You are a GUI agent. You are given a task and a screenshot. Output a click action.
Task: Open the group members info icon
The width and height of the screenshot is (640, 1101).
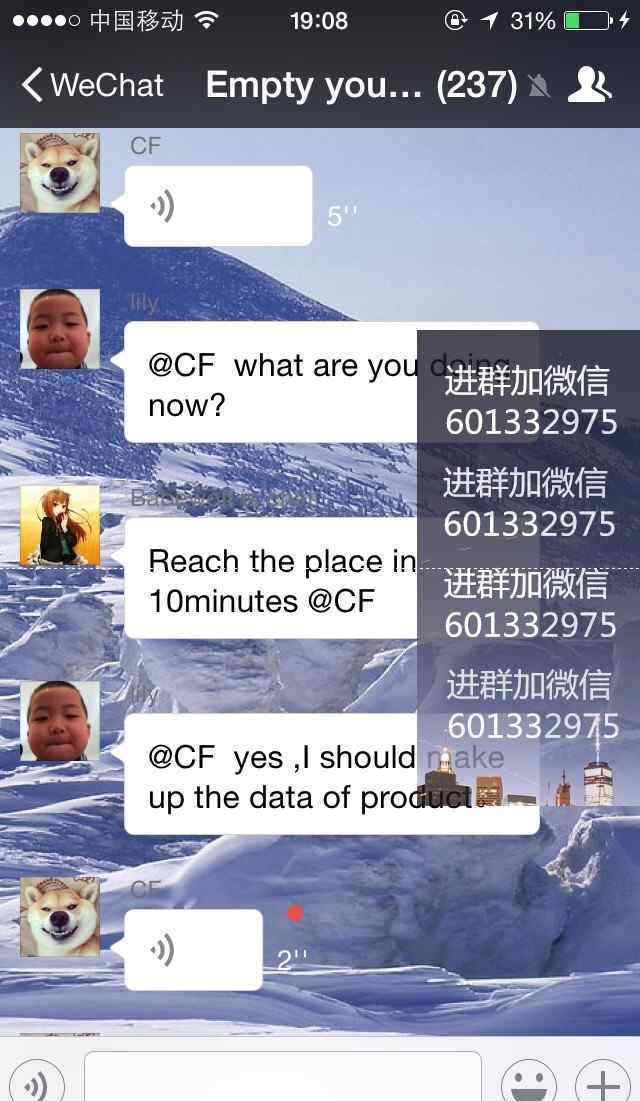click(x=589, y=85)
